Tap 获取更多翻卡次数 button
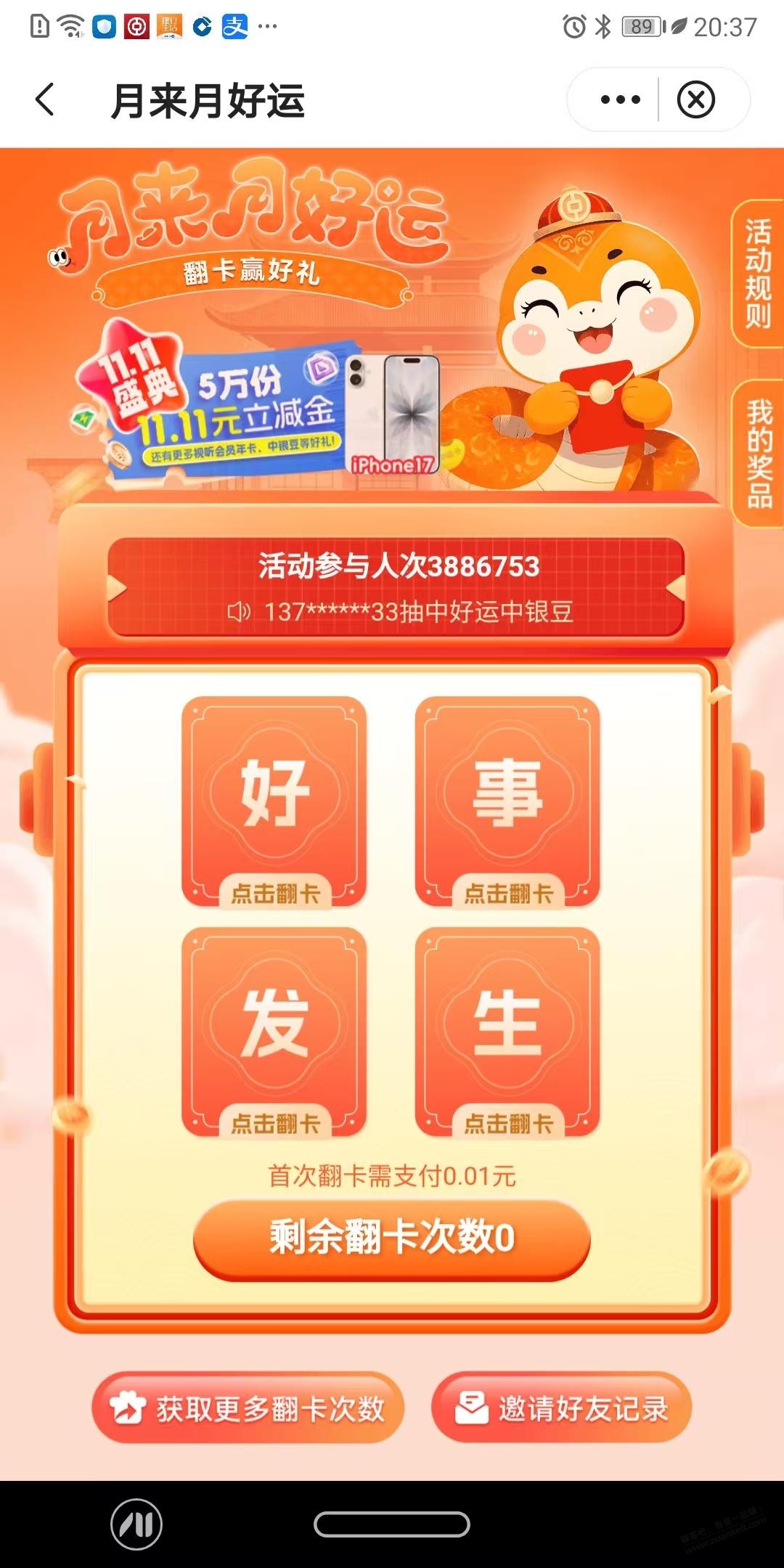 coord(248,1409)
